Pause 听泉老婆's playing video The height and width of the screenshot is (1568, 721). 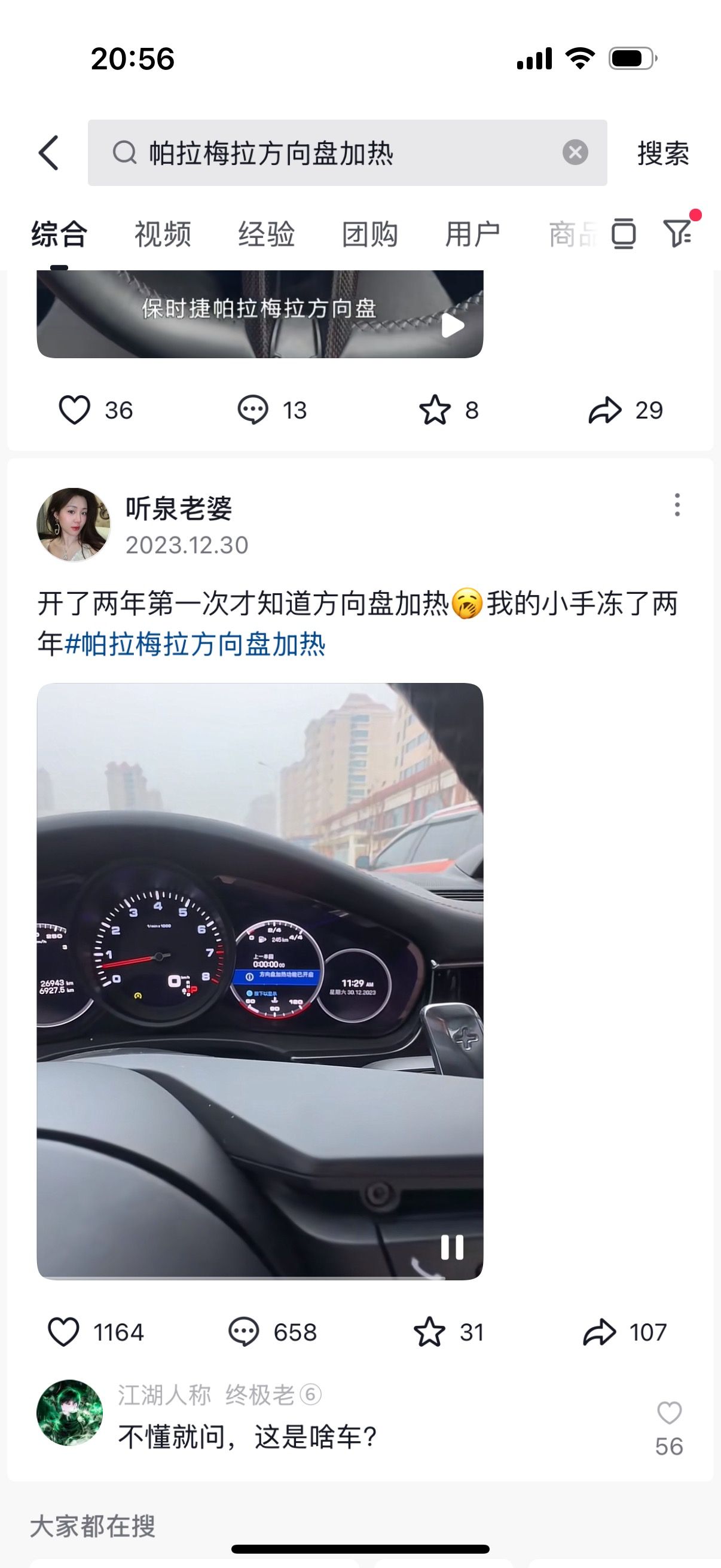[x=452, y=1247]
